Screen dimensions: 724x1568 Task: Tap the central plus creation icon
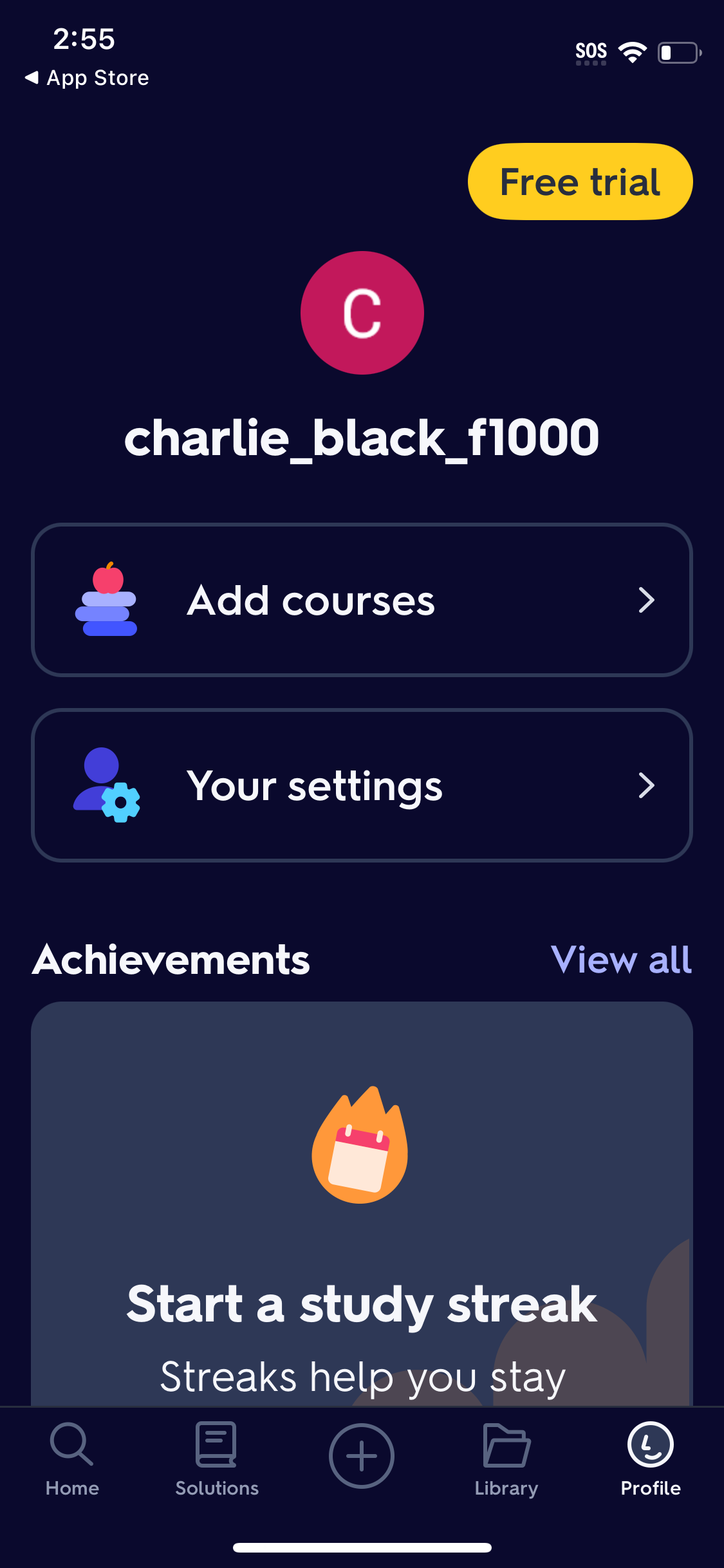[362, 1456]
